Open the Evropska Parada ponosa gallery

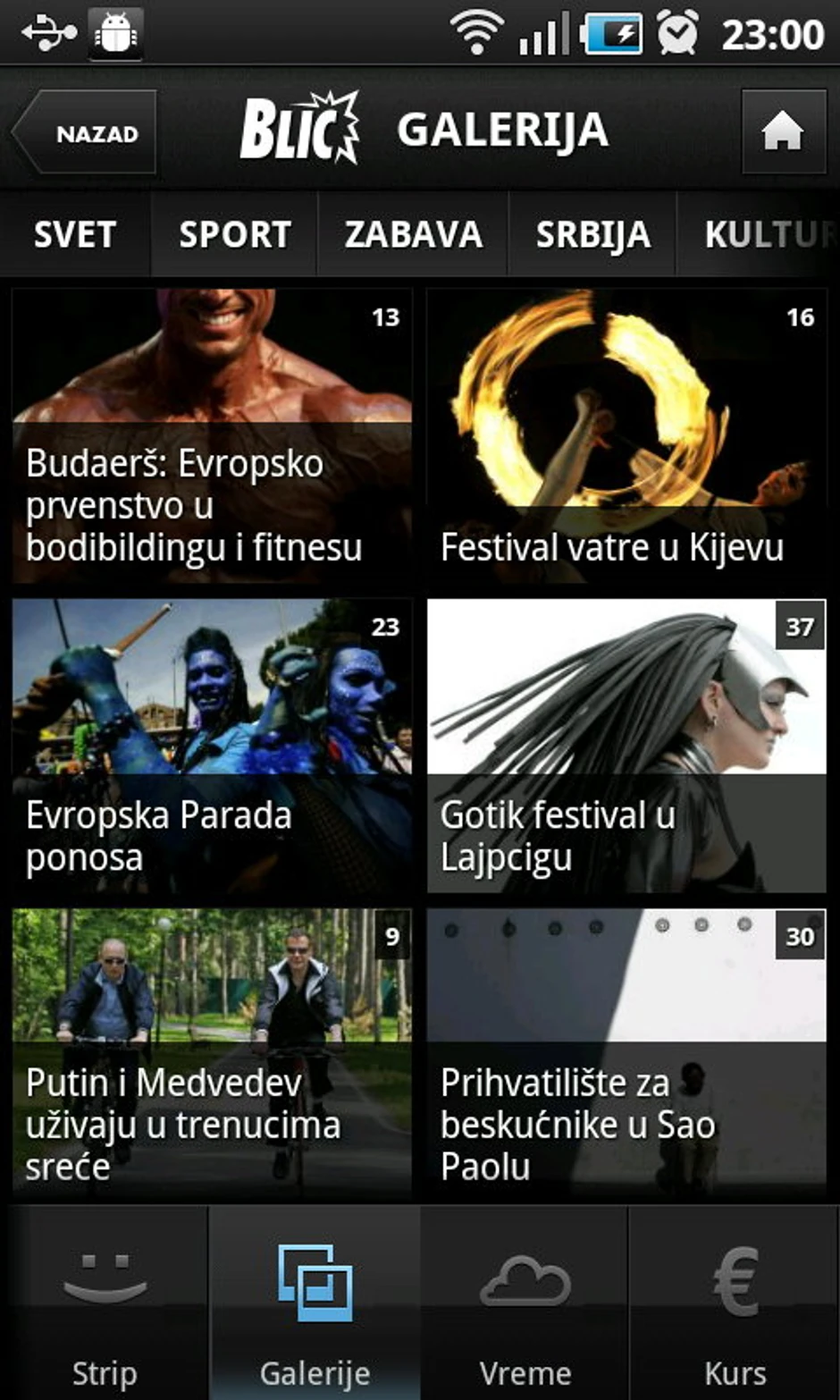point(212,746)
